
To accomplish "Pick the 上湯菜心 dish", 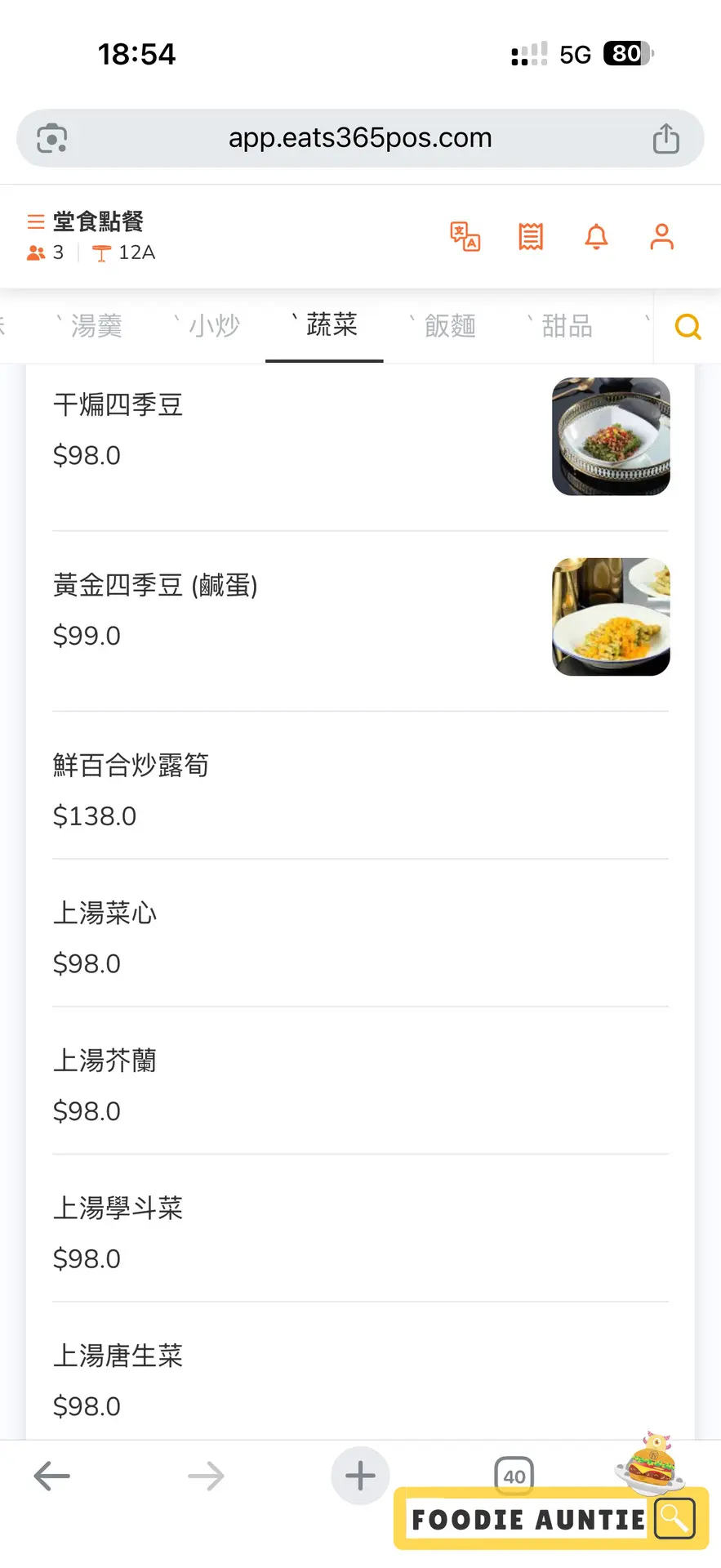I will [105, 914].
